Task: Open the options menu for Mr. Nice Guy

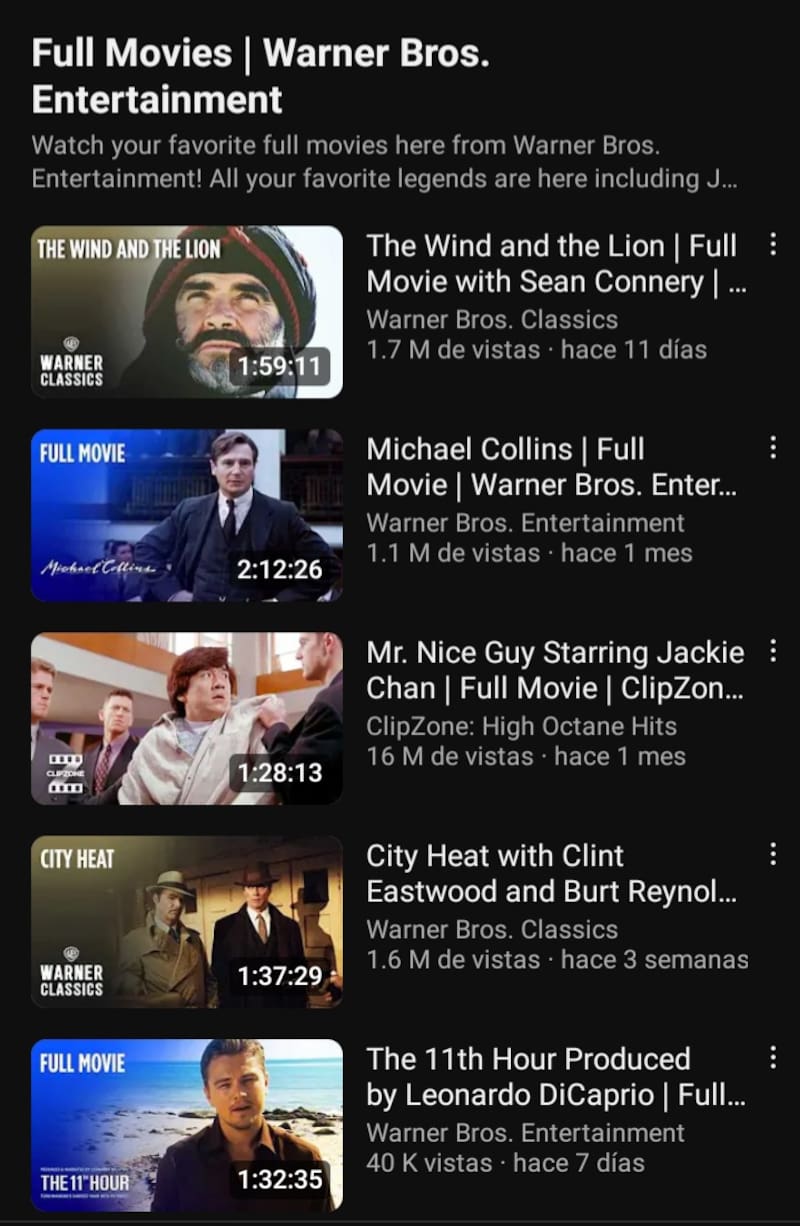Action: [x=774, y=650]
